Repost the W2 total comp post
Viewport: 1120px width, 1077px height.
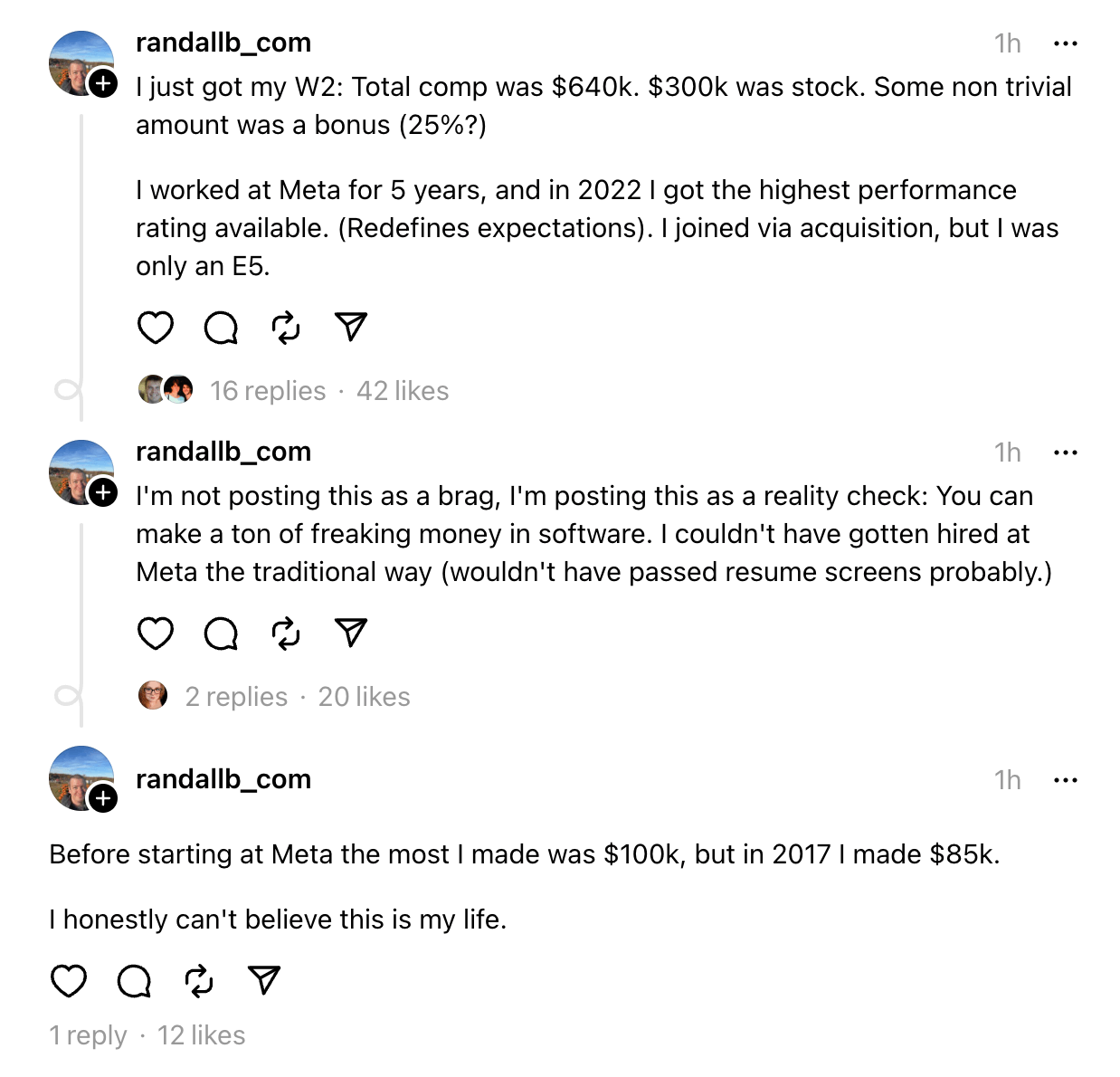pyautogui.click(x=286, y=328)
